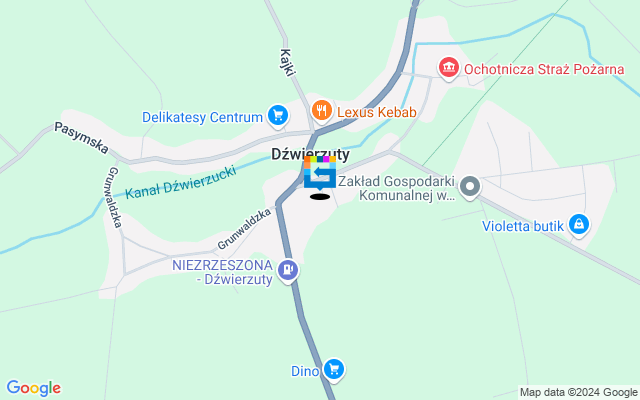Tap the colorful location marker at Dźwierzuty

[319, 175]
